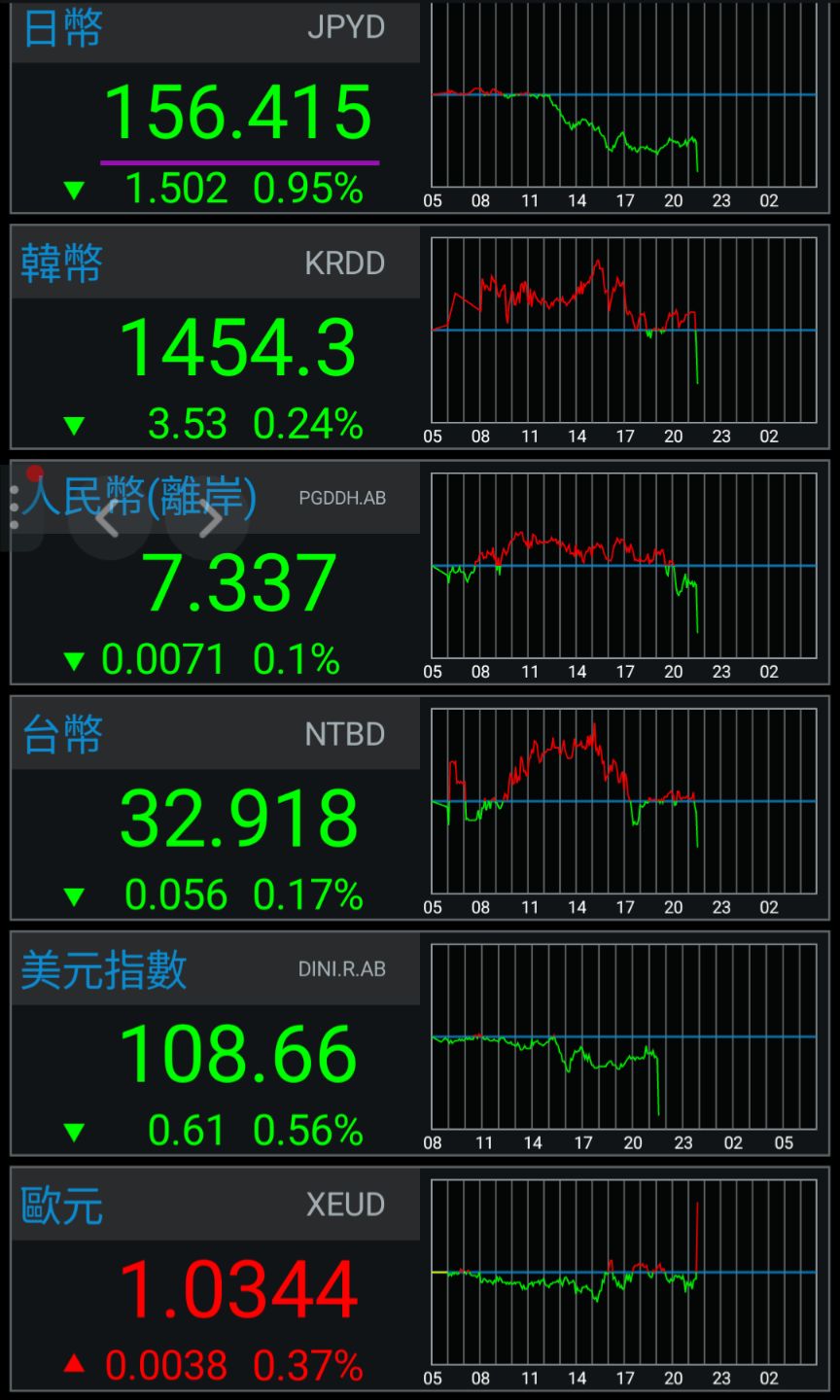Open the DINI.R.AB dollar index chart
840x1400 pixels.
coord(627,1035)
